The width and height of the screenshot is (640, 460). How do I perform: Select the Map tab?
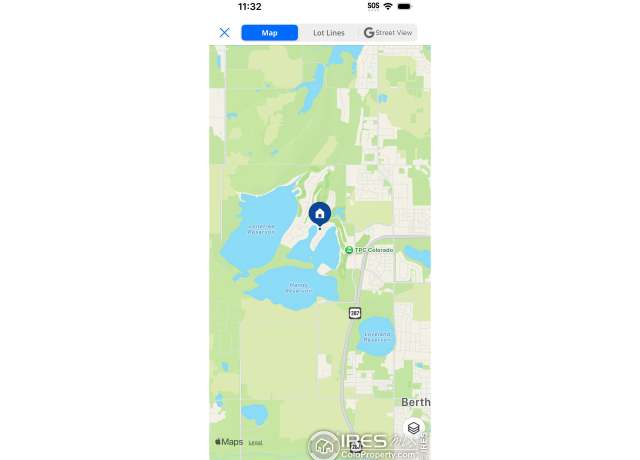click(270, 33)
